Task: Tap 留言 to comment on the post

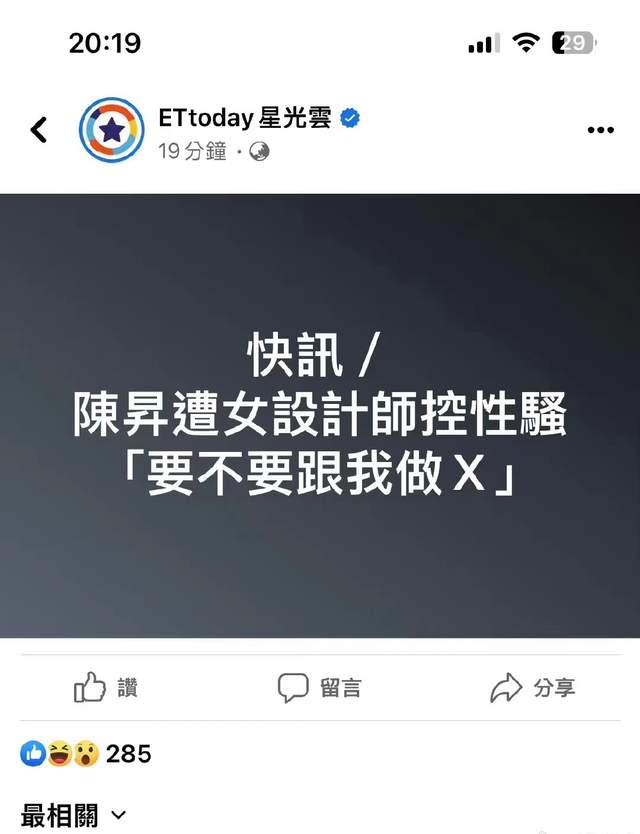Action: click(319, 687)
